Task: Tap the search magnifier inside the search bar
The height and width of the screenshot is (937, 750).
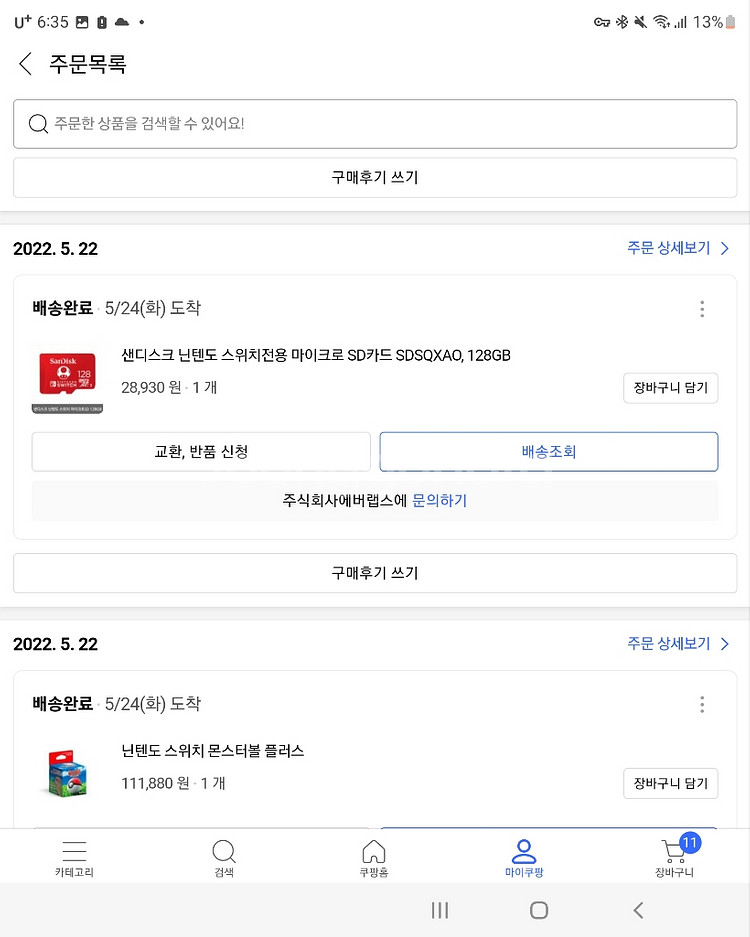Action: coord(38,123)
